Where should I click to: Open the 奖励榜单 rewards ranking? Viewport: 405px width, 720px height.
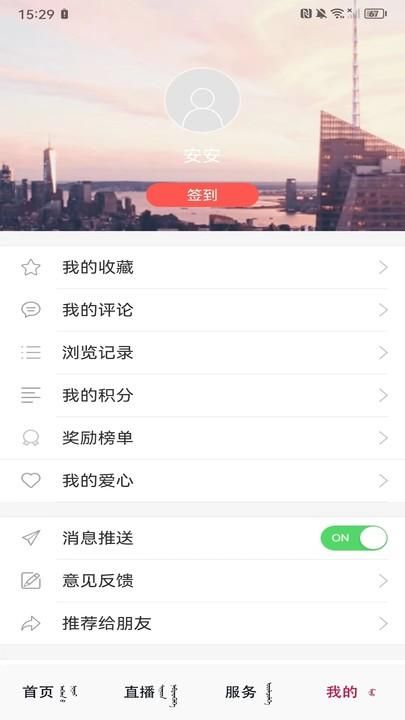[x=202, y=438]
